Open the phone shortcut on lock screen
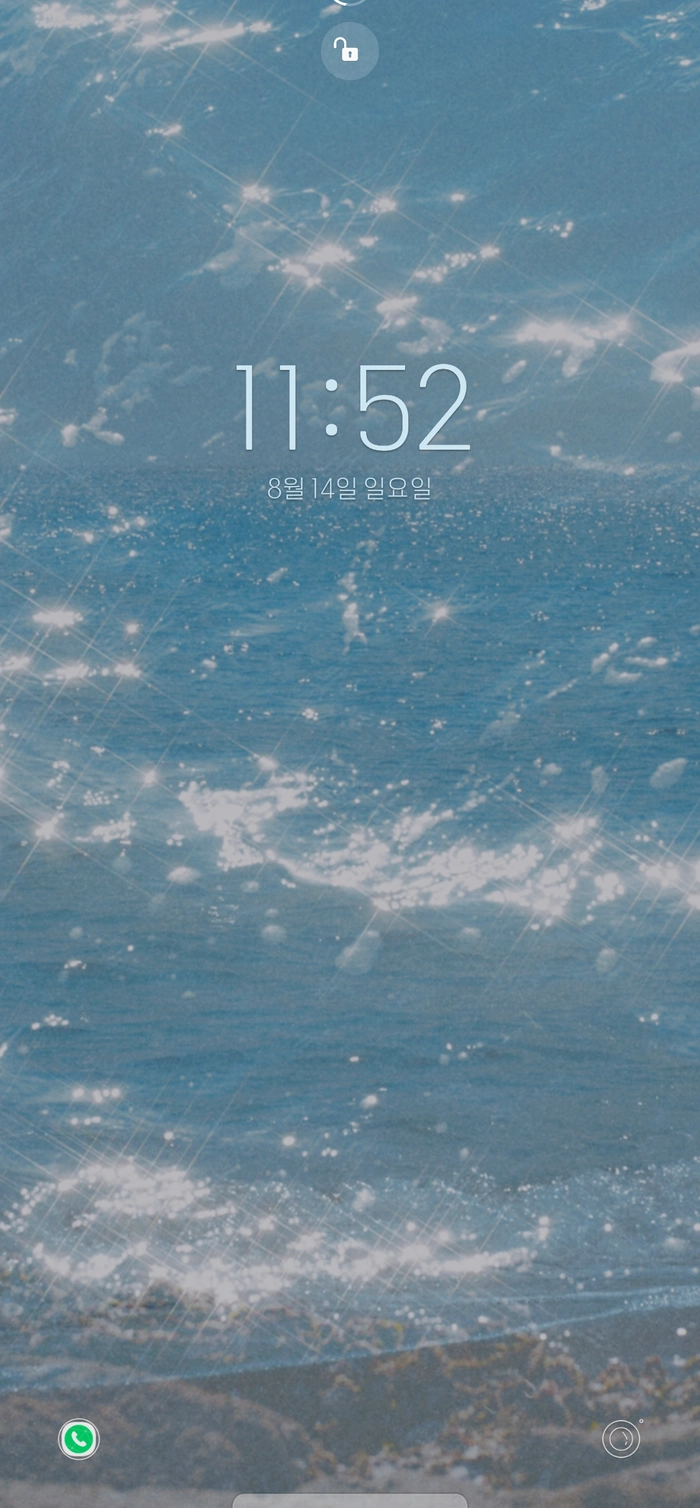 (x=78, y=1439)
